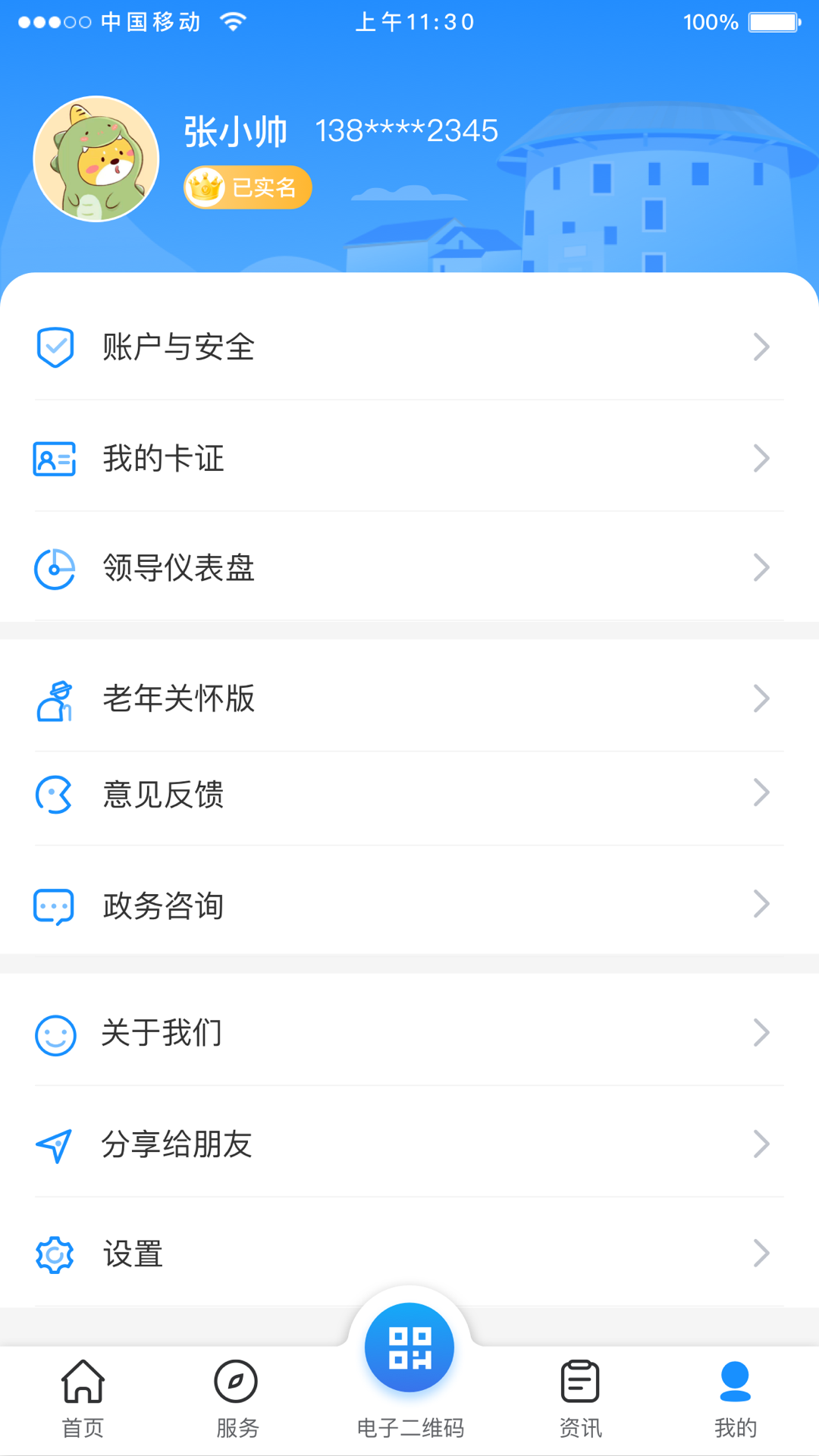Screen dimensions: 819x1456
Task: Expand the 设置 row chevron
Action: click(762, 1254)
